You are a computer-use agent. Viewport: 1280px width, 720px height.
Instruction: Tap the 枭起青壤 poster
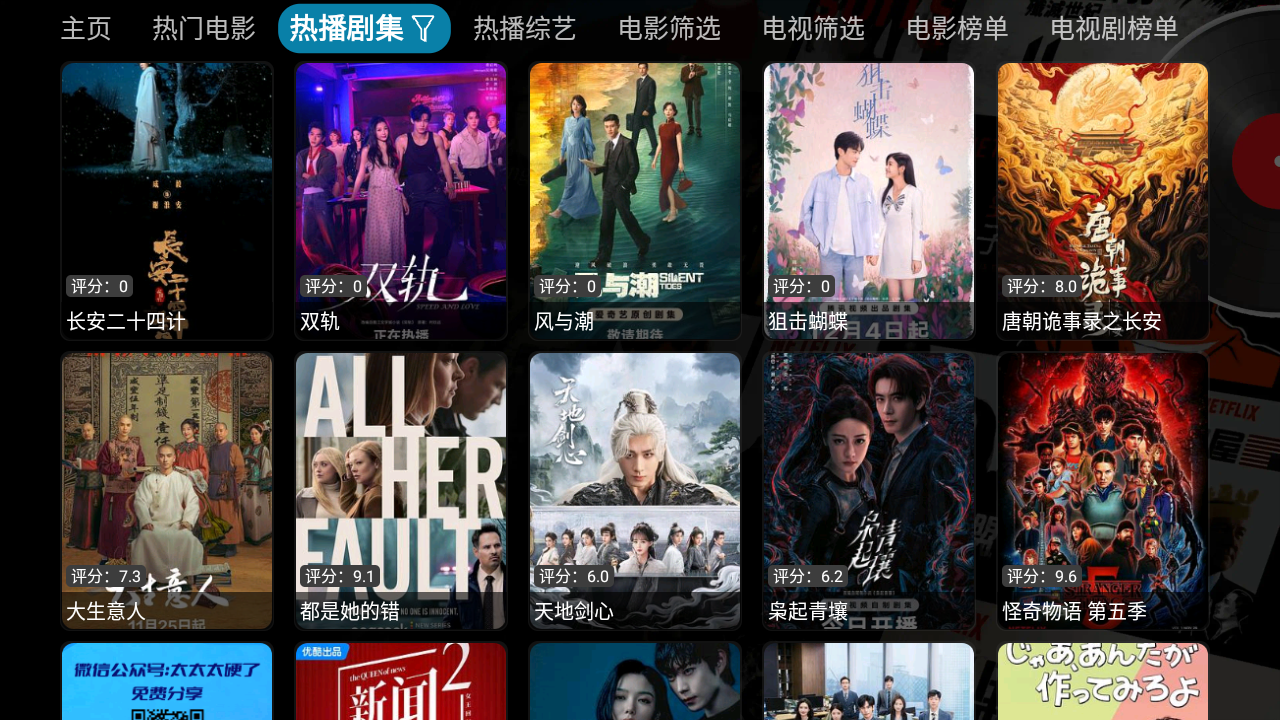coord(869,491)
